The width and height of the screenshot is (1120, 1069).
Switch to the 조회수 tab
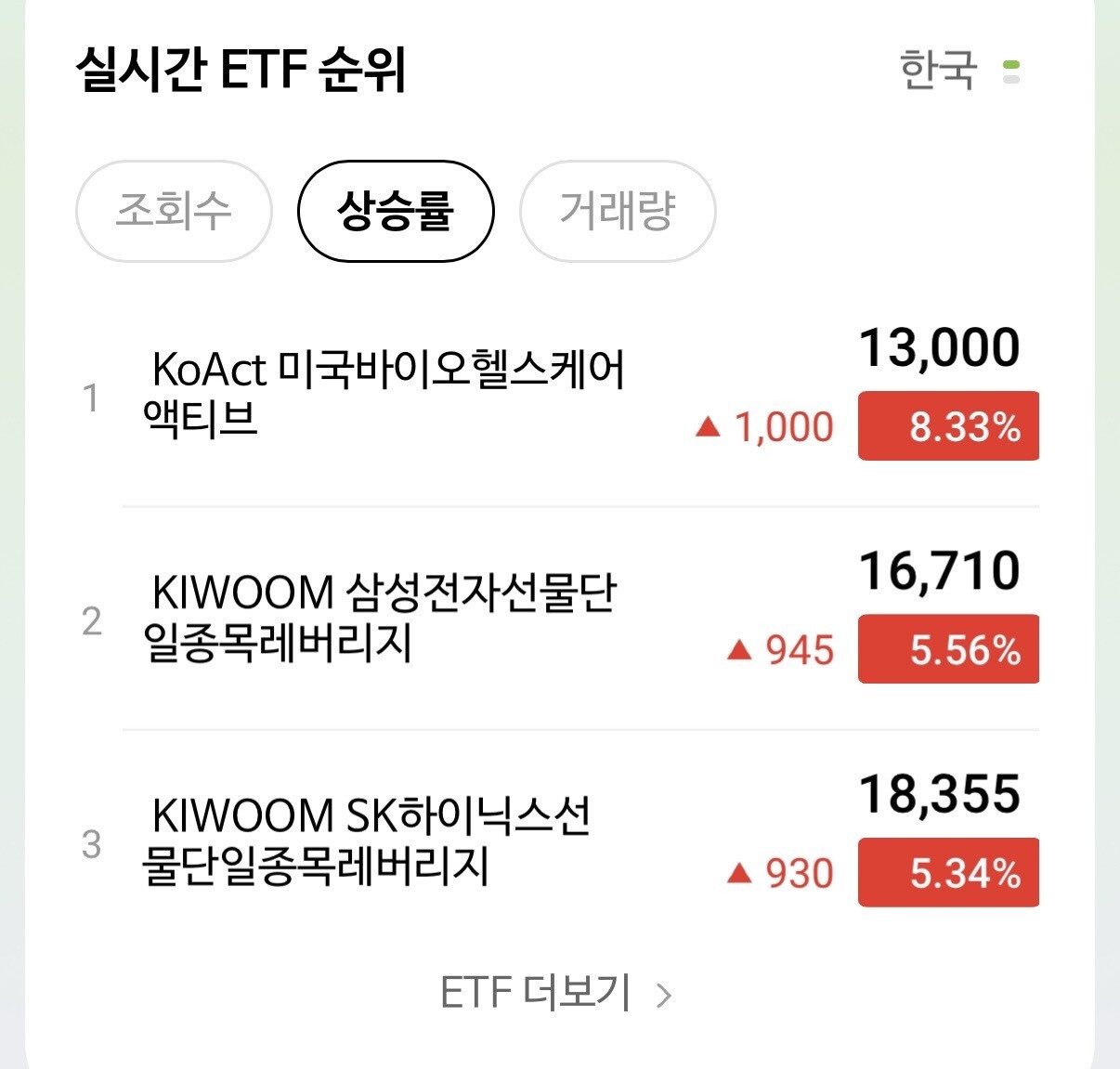click(174, 211)
